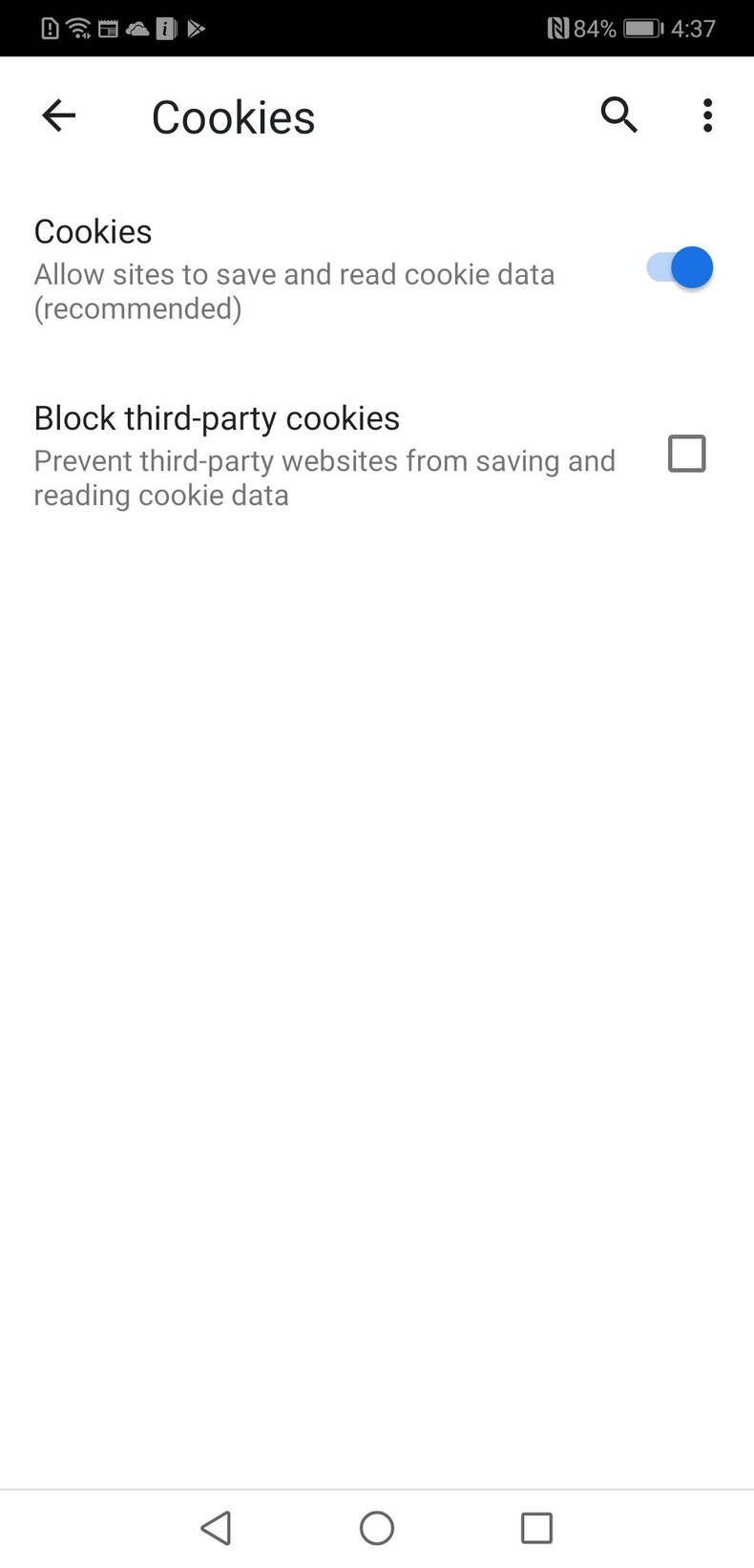This screenshot has width=754, height=1568.
Task: Click the recommended cookie description text
Action: (x=294, y=290)
